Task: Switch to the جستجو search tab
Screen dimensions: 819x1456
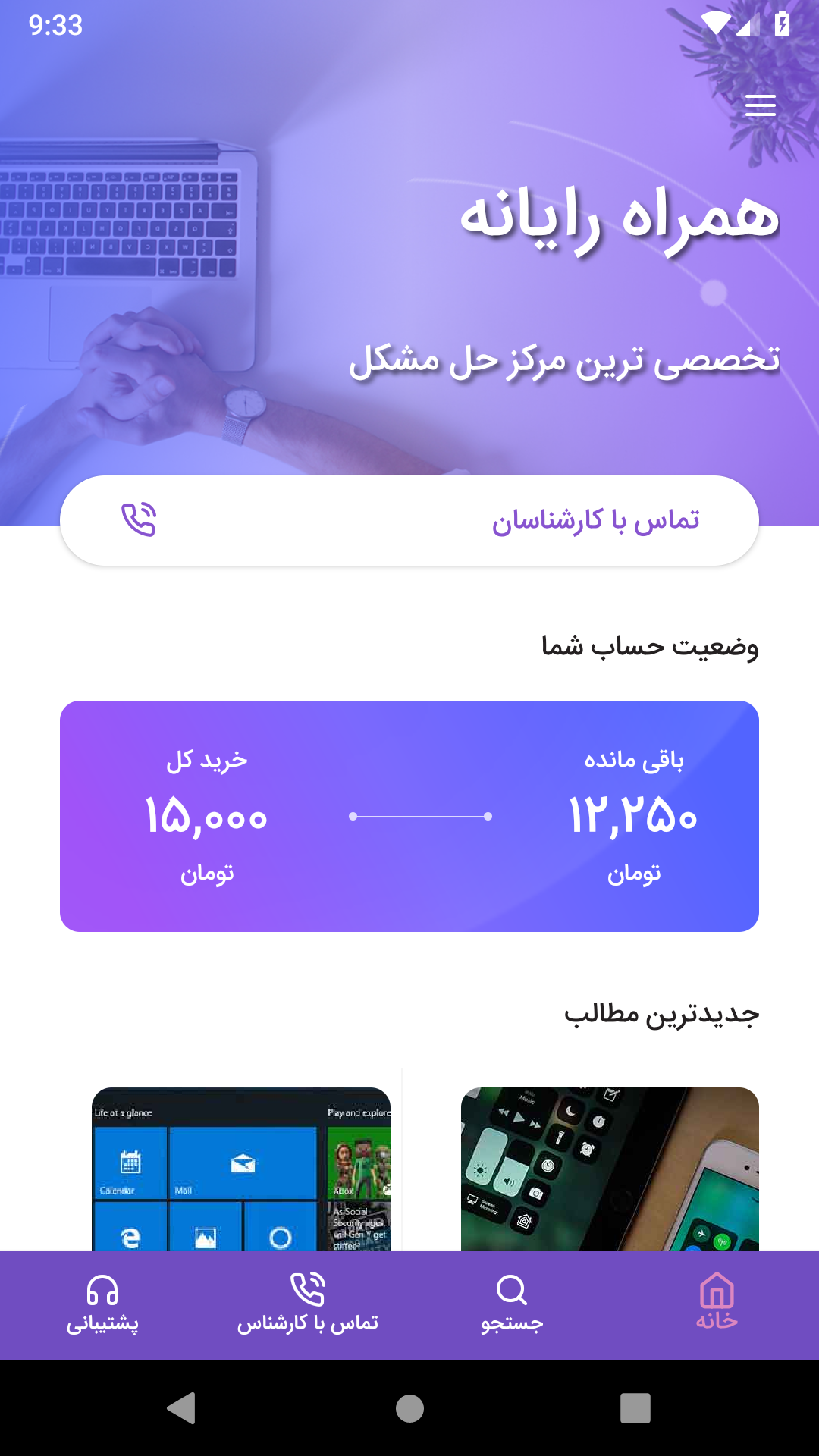Action: (512, 1303)
